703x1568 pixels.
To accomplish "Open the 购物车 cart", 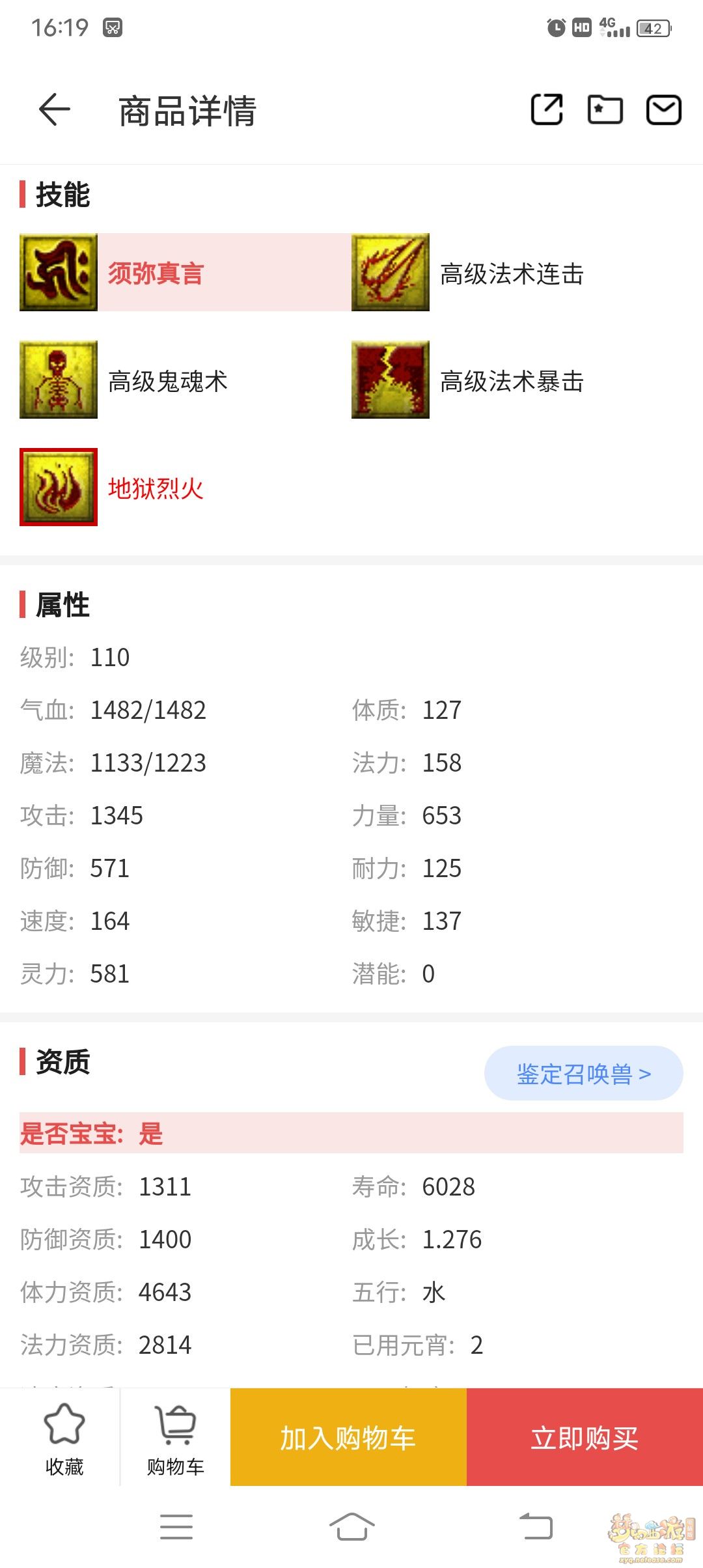I will point(175,1438).
